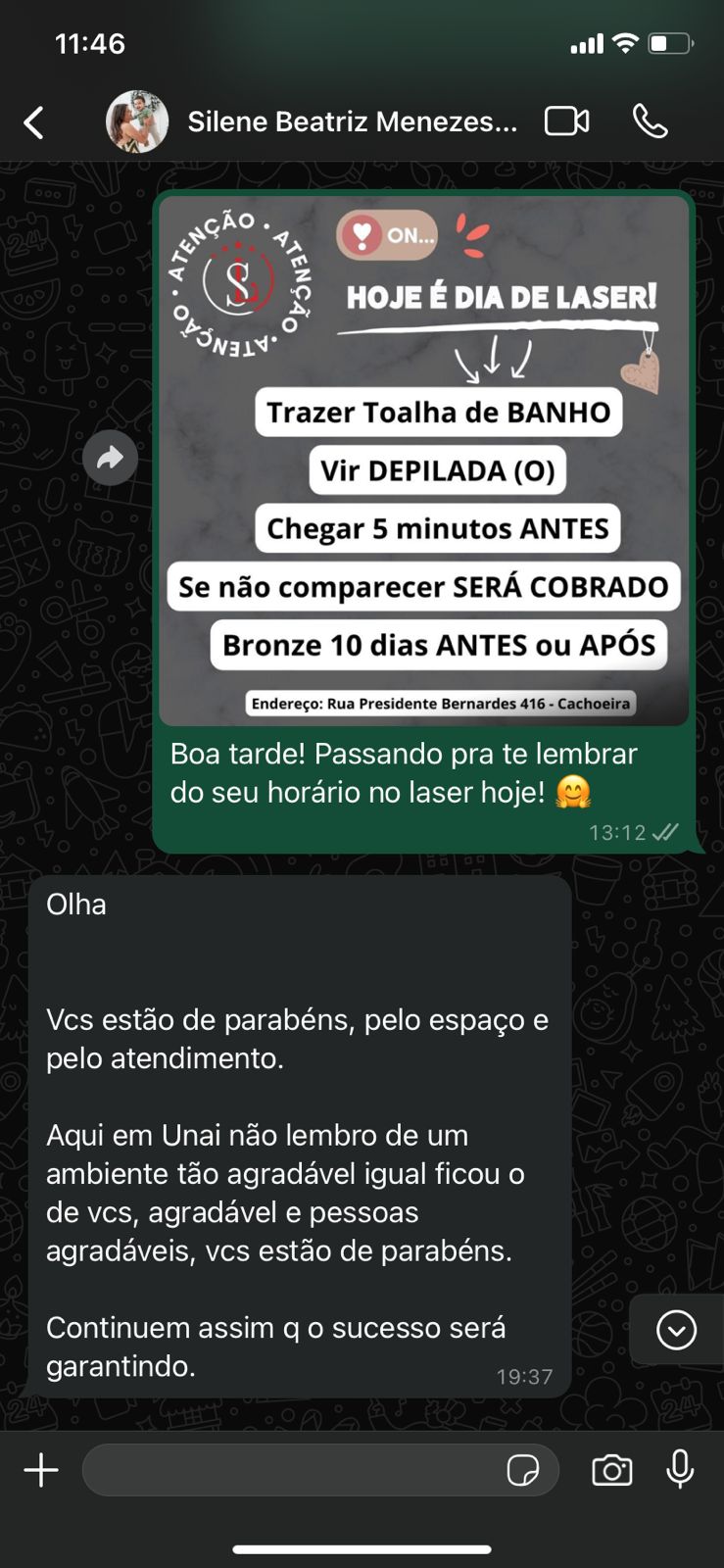Jump to the latest messages
This screenshot has width=724, height=1568.
coord(676,1330)
